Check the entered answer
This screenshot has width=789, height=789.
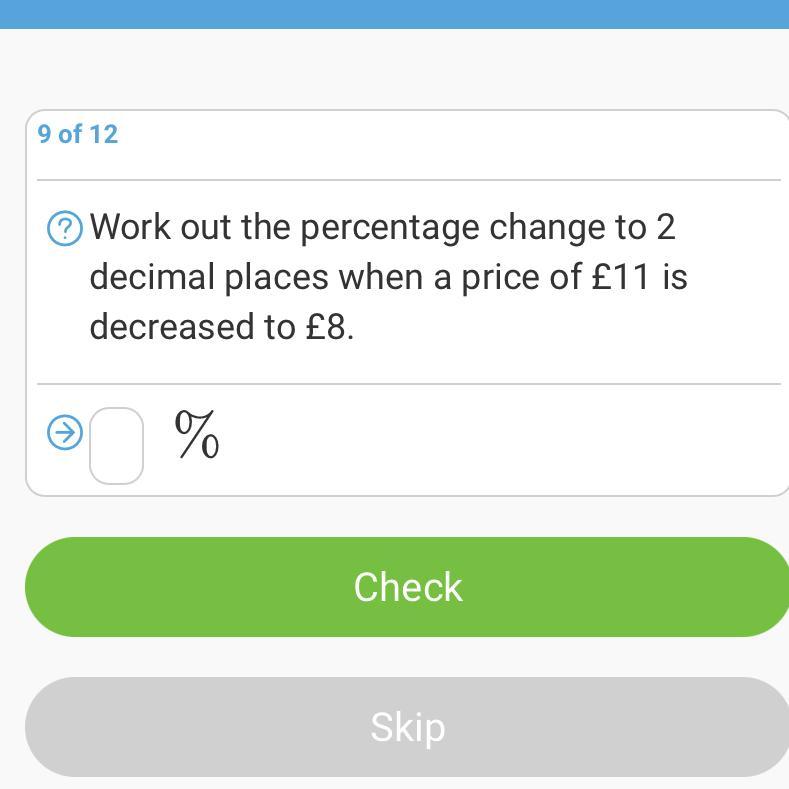407,587
